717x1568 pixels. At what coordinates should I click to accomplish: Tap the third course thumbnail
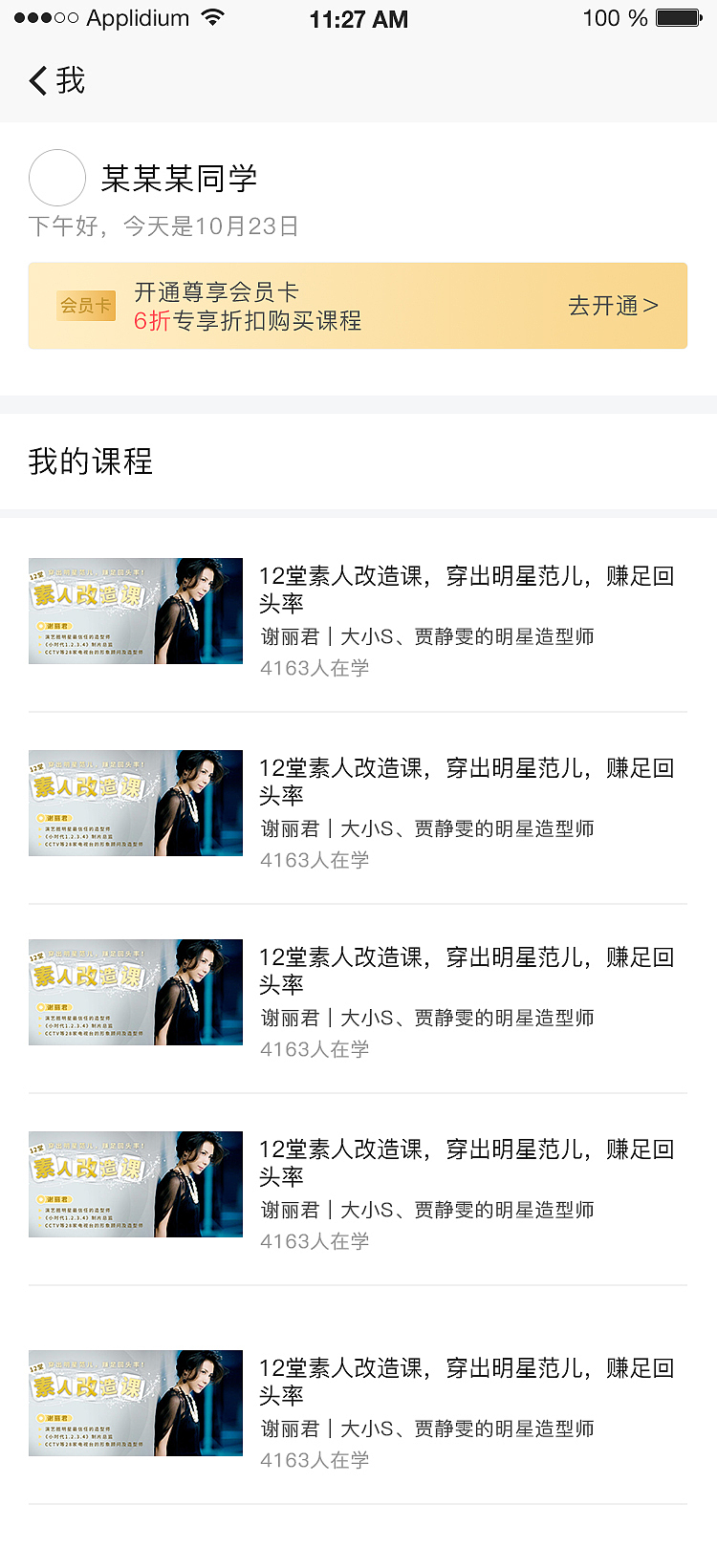coord(135,992)
